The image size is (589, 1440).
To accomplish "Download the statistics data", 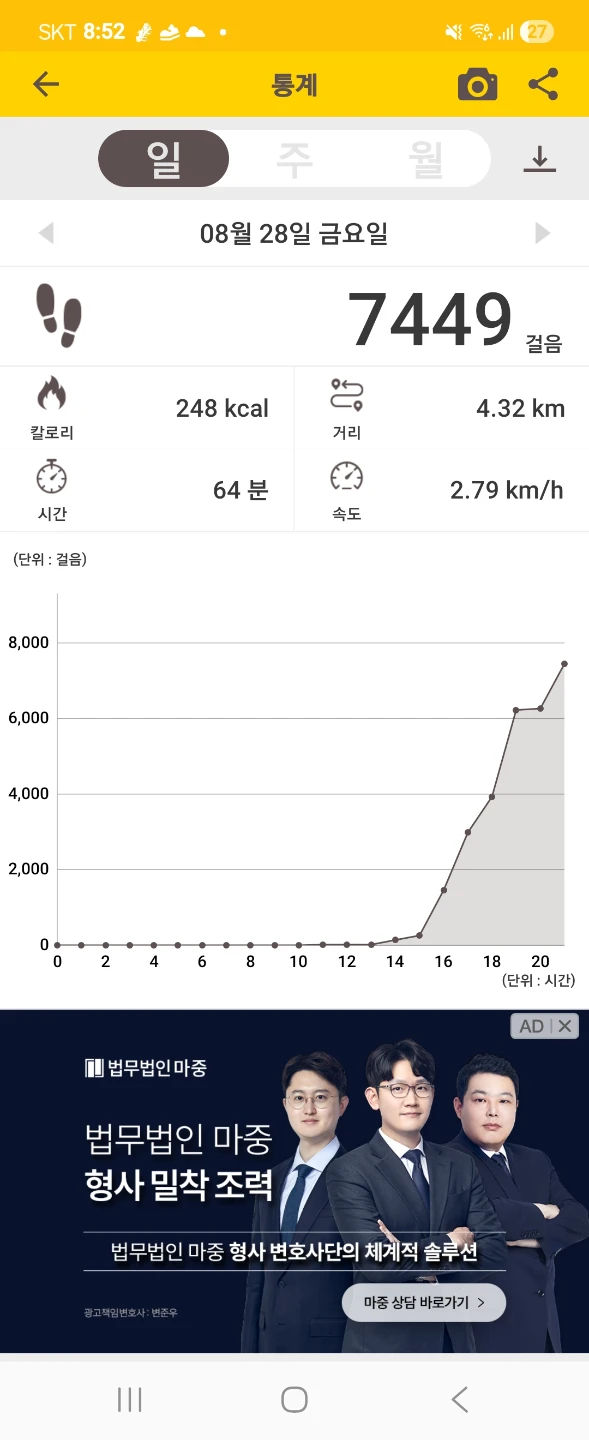I will coord(539,159).
